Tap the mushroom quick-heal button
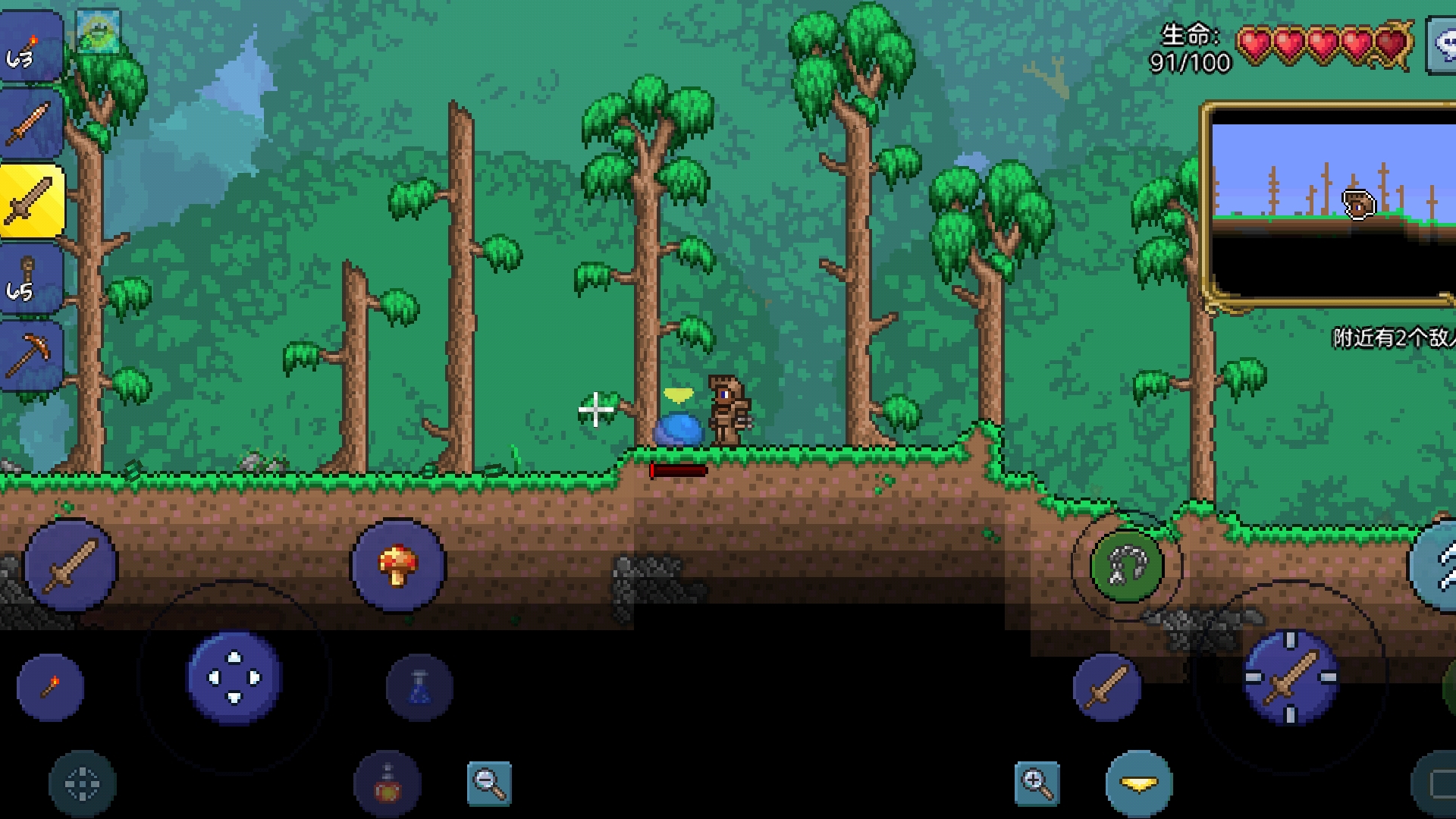The width and height of the screenshot is (1456, 819). click(397, 566)
